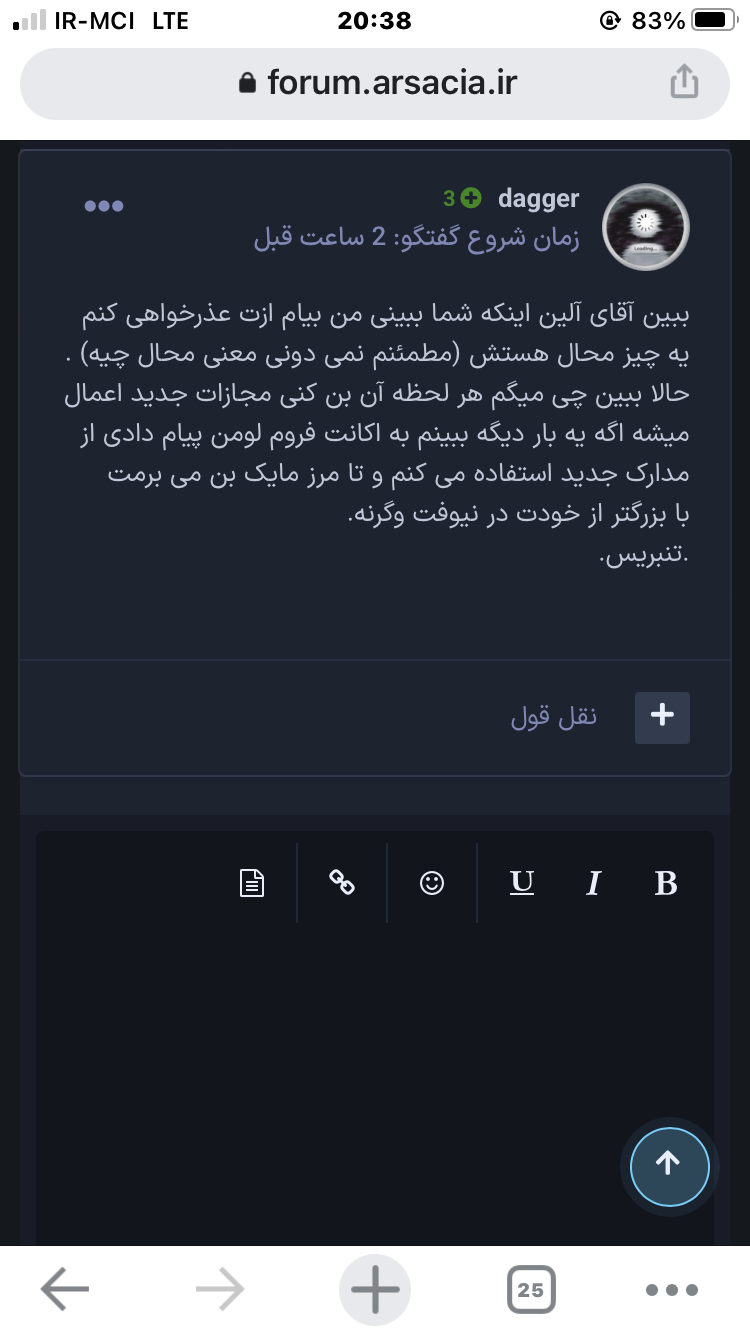This screenshot has height=1334, width=750.
Task: Tap the plus multi-quote button
Action: click(x=662, y=716)
